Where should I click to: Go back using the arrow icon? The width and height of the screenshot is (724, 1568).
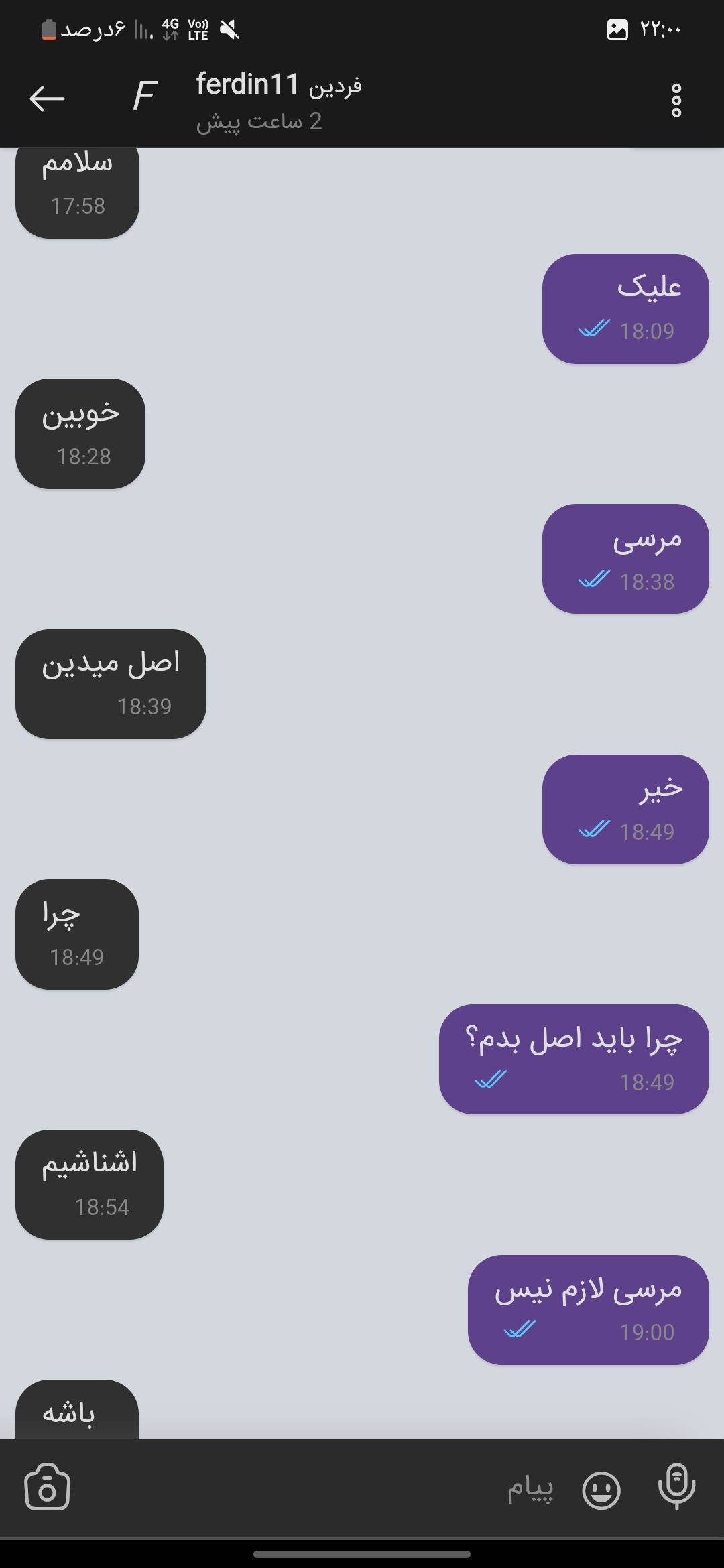tap(47, 99)
